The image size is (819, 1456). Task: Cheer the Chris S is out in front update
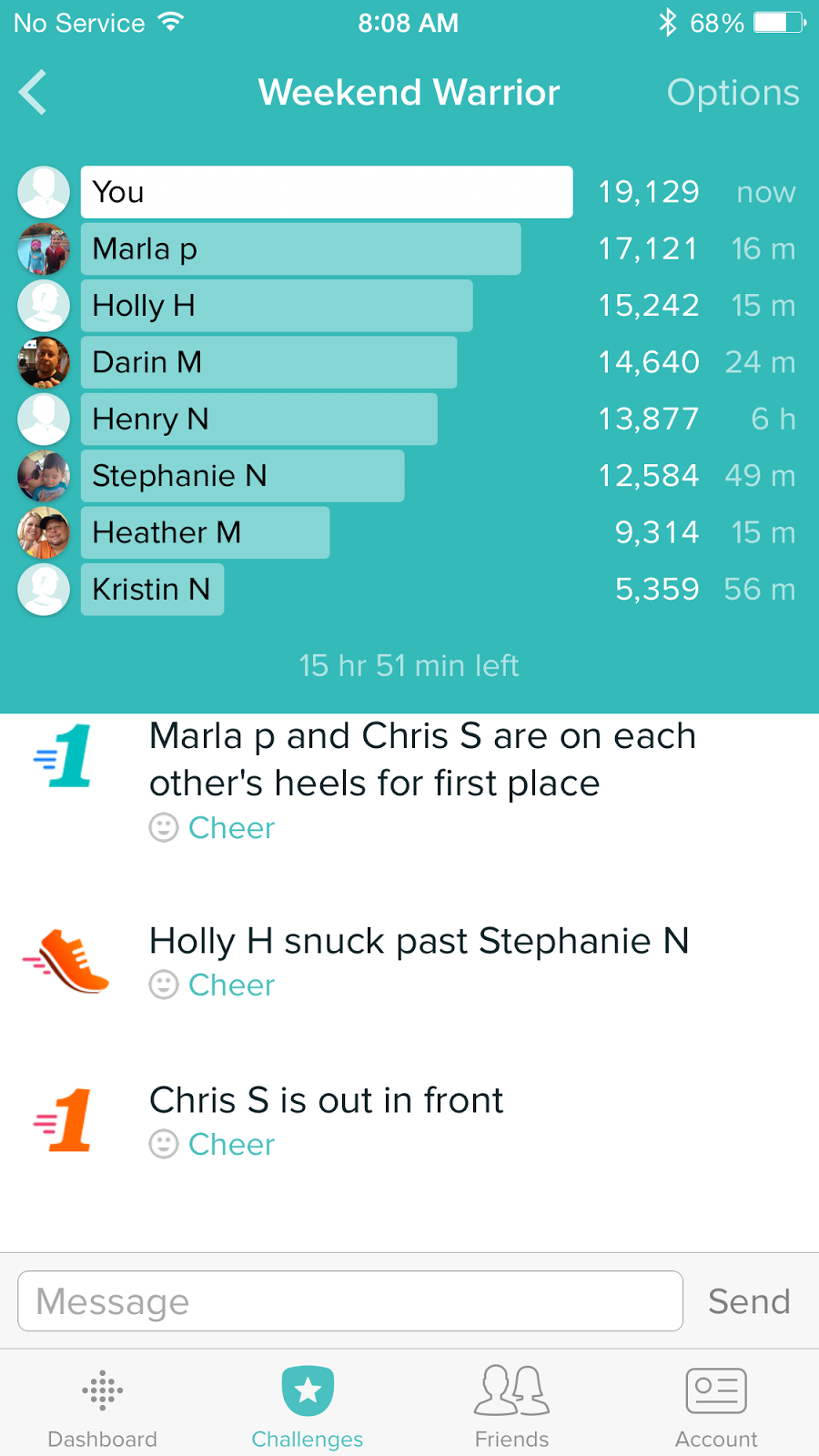click(213, 1145)
